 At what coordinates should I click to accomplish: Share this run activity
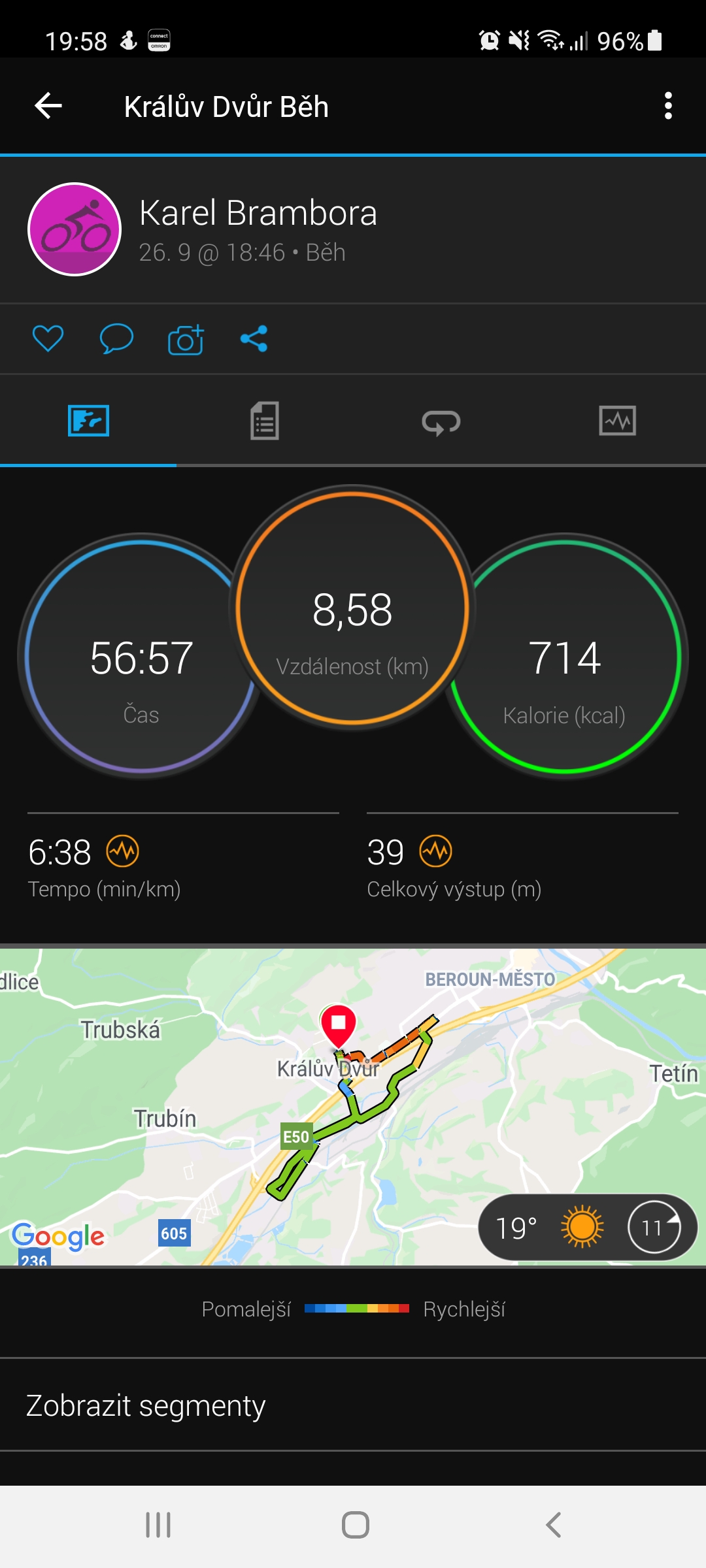(x=254, y=338)
